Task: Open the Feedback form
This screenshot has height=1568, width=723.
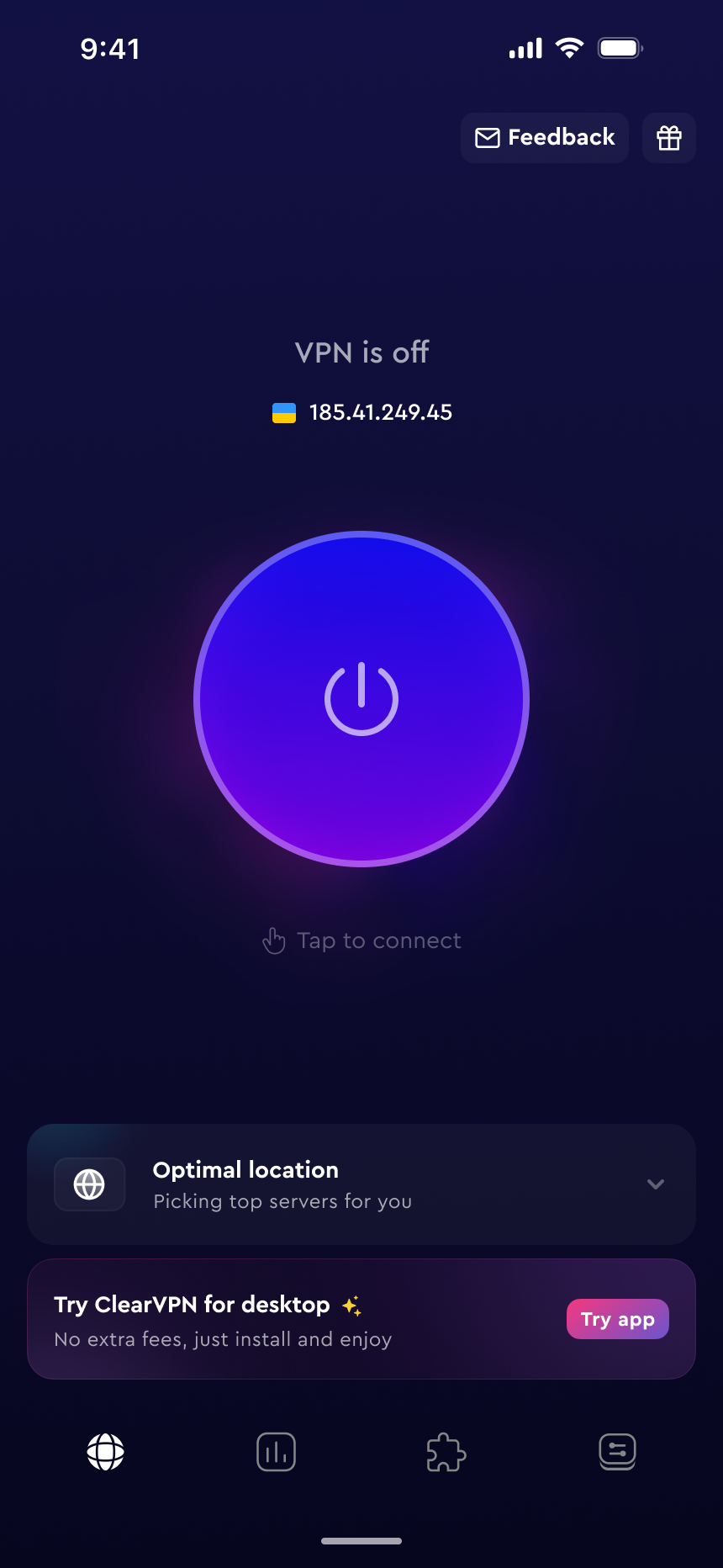Action: (x=545, y=137)
